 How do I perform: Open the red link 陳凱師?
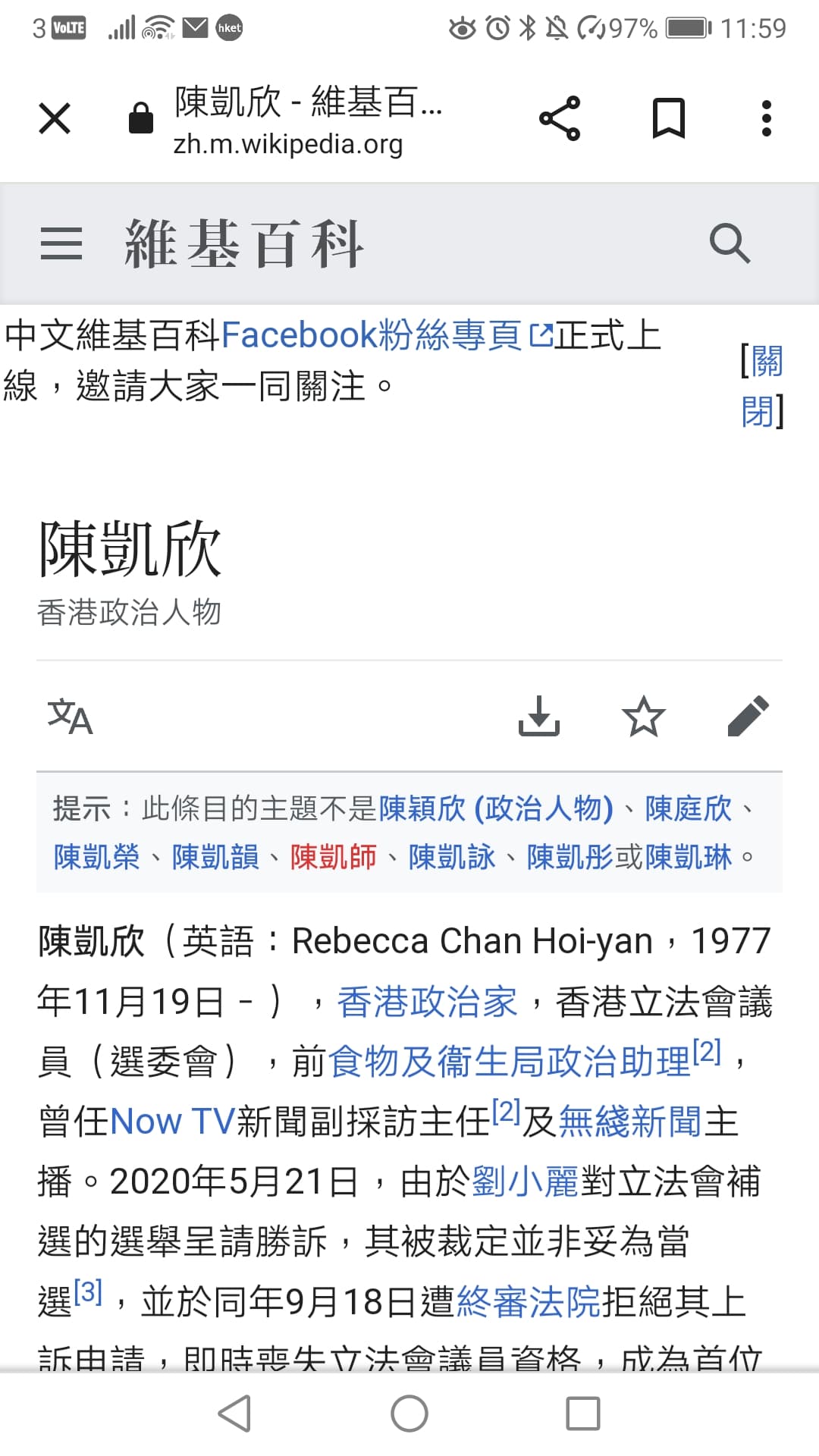tap(334, 858)
